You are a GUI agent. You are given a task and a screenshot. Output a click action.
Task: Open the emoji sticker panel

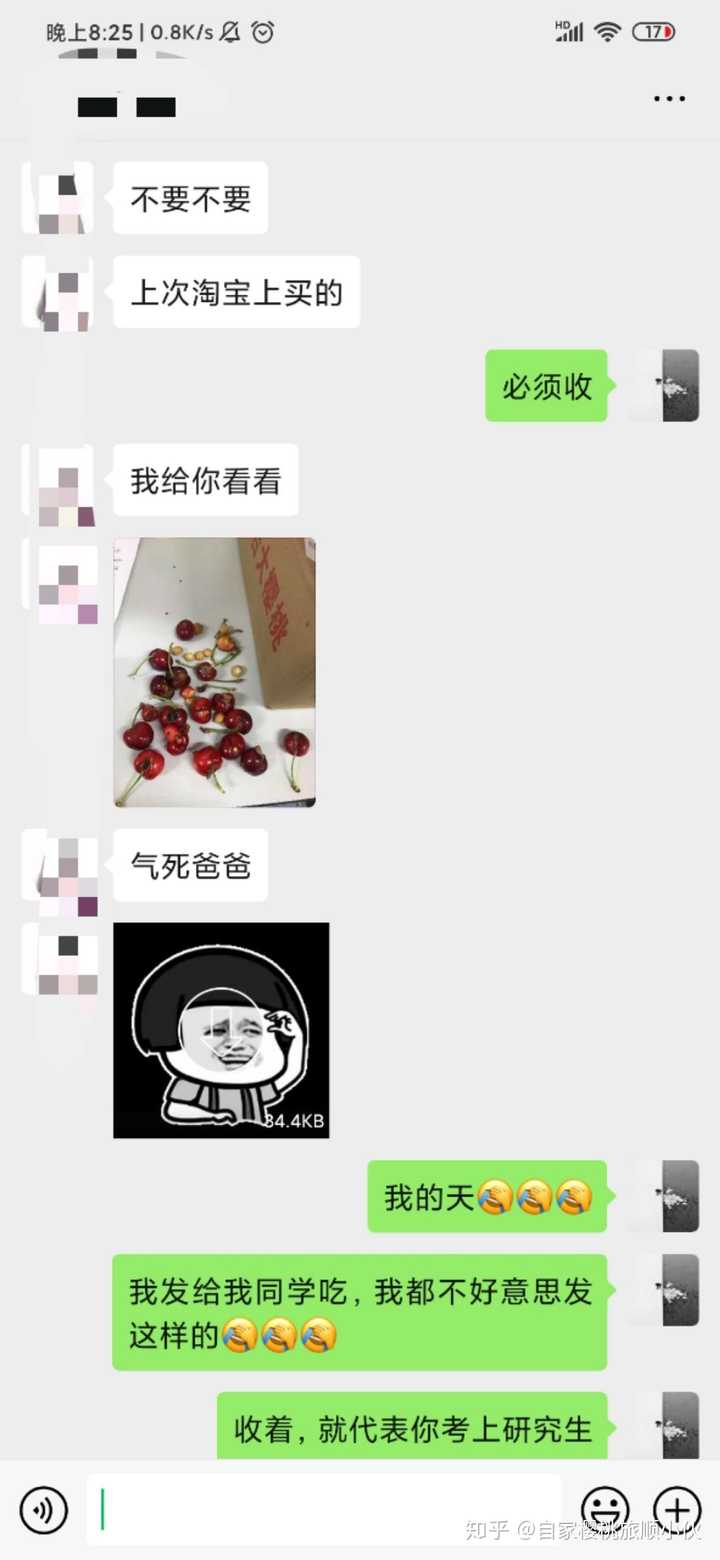[x=605, y=1509]
